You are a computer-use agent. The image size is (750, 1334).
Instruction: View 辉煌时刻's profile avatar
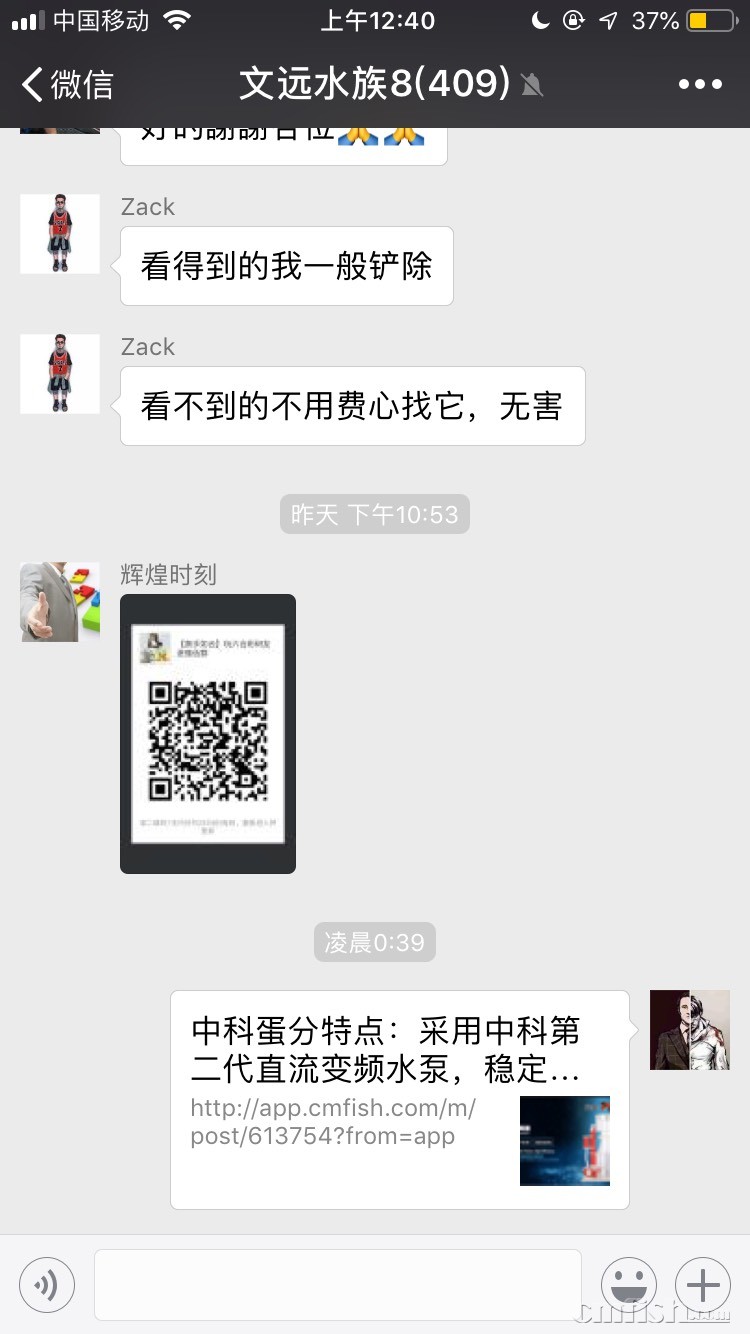[60, 601]
